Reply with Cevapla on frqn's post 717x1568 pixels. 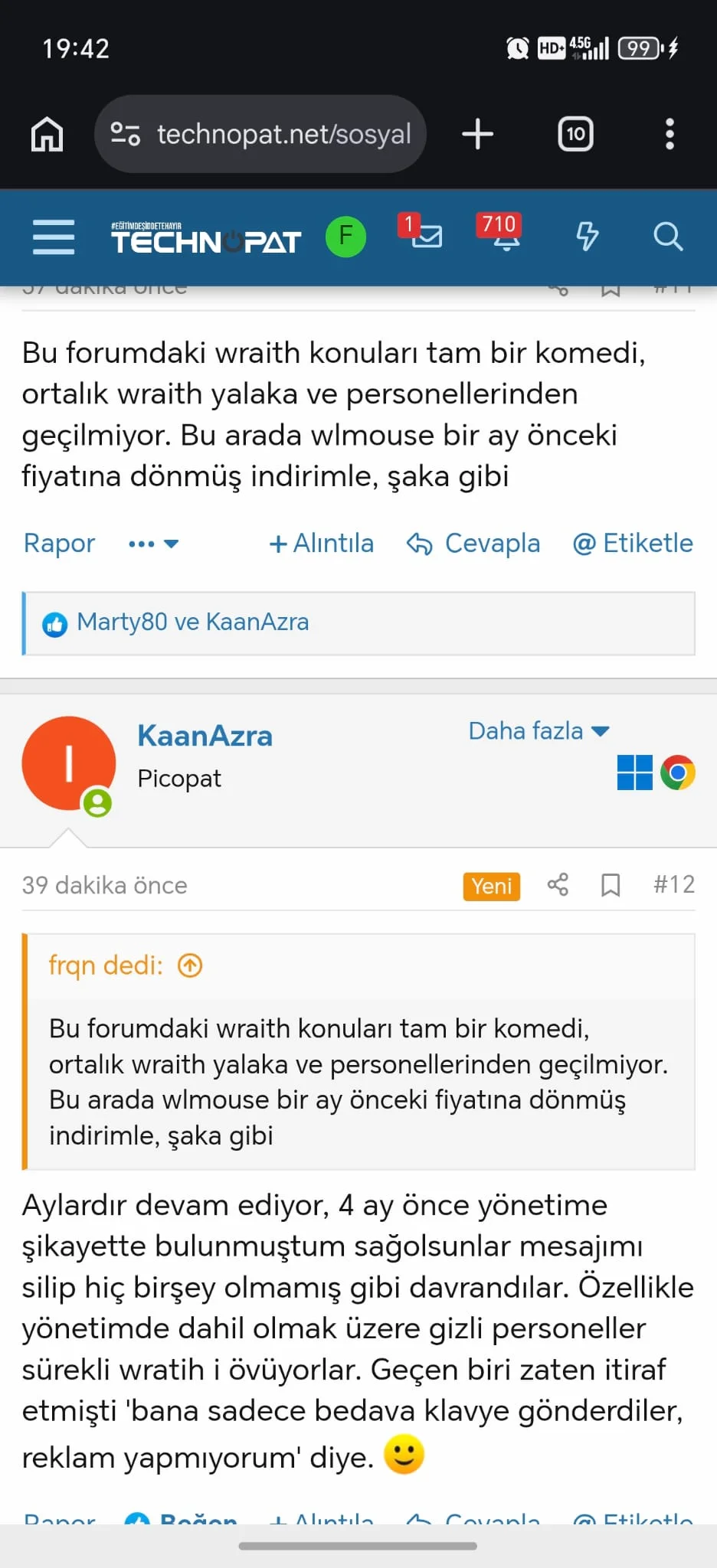coord(474,544)
